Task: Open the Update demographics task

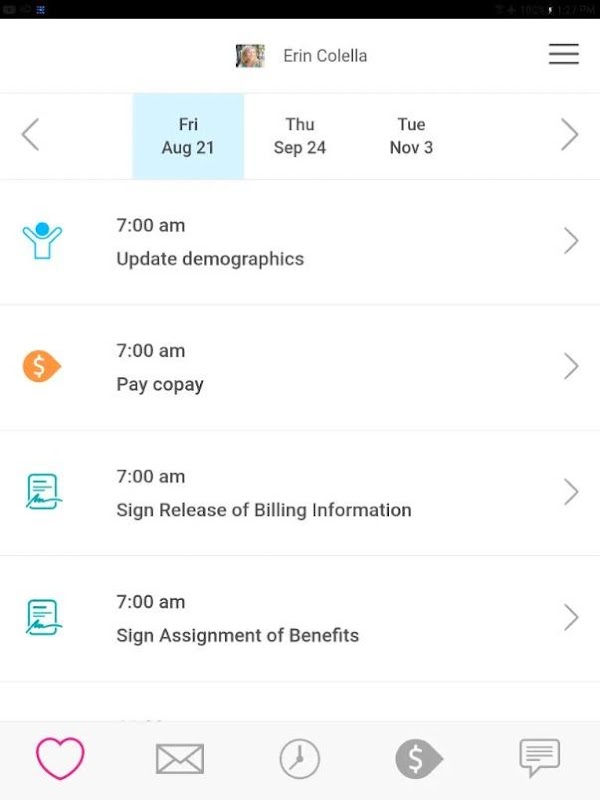Action: click(300, 242)
